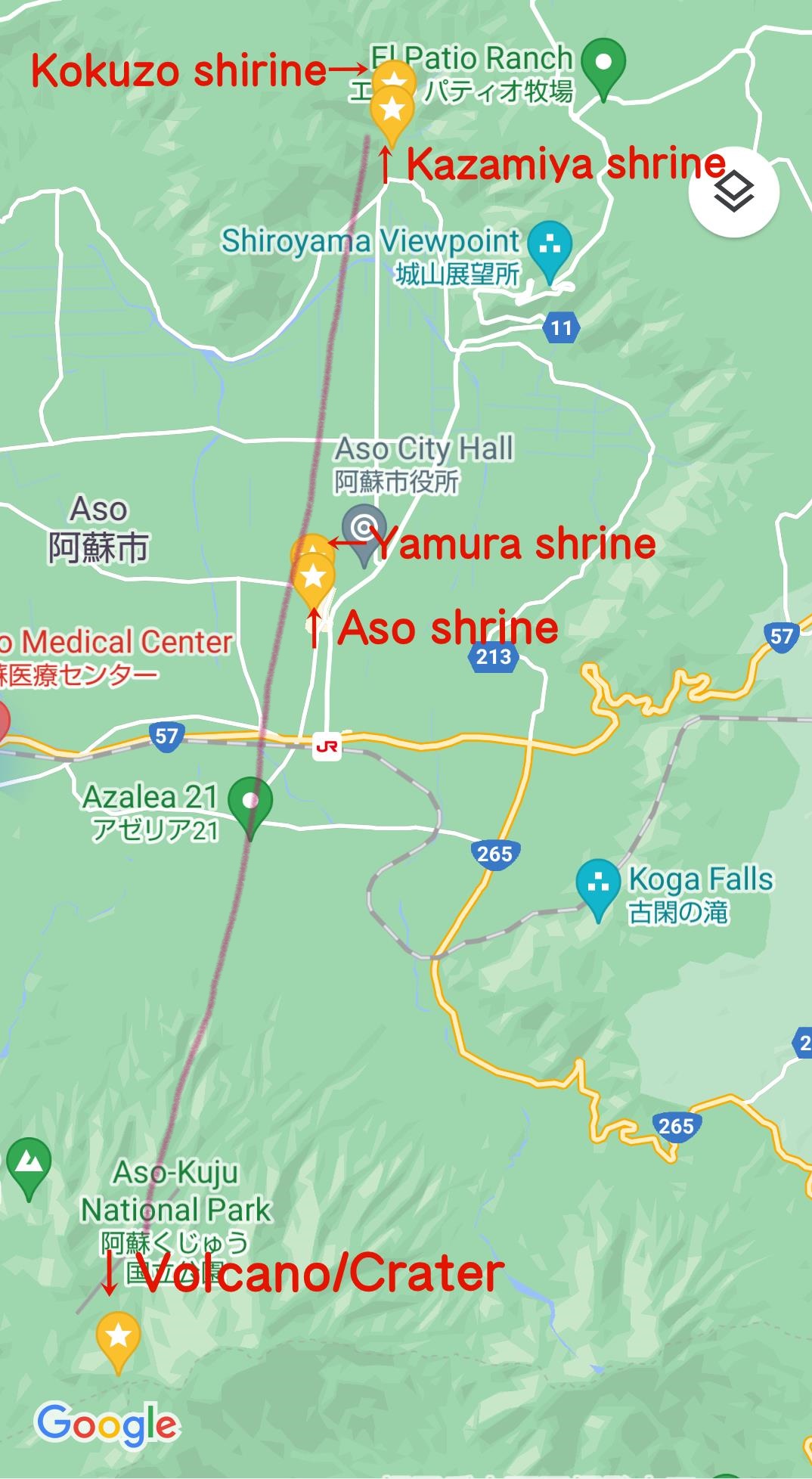Open the map layers button

point(733,192)
